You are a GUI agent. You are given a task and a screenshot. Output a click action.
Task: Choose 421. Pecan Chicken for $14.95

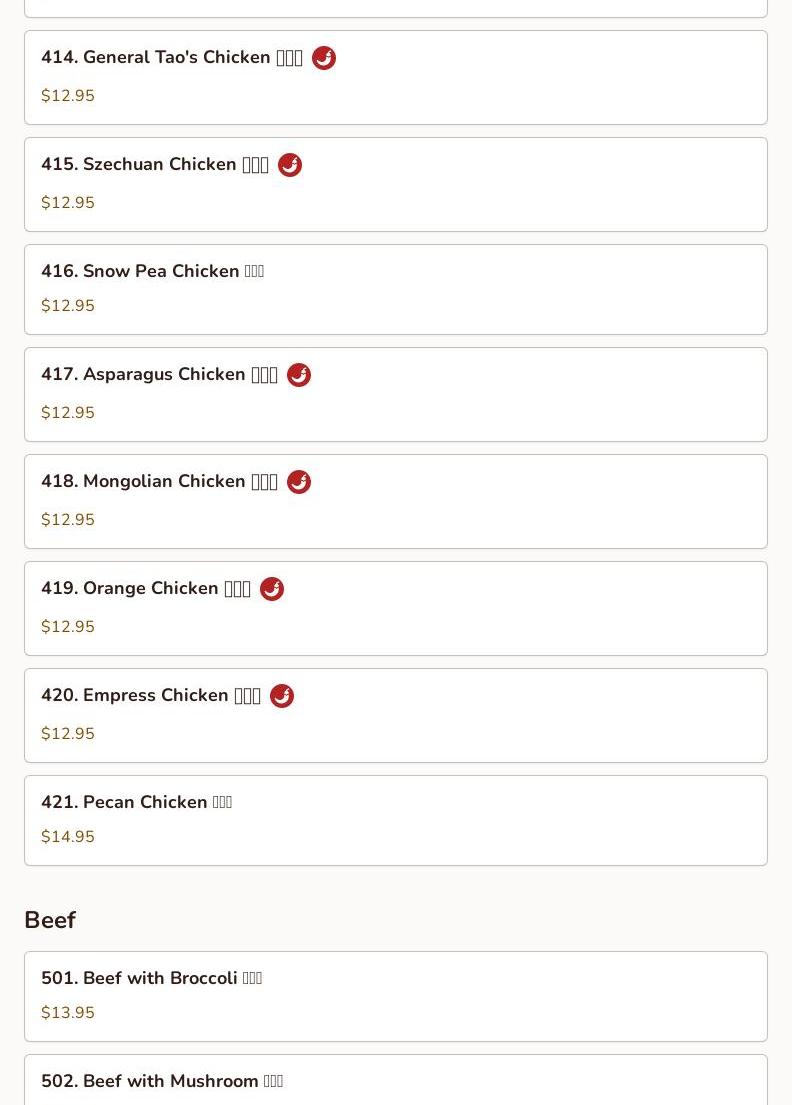tap(395, 820)
